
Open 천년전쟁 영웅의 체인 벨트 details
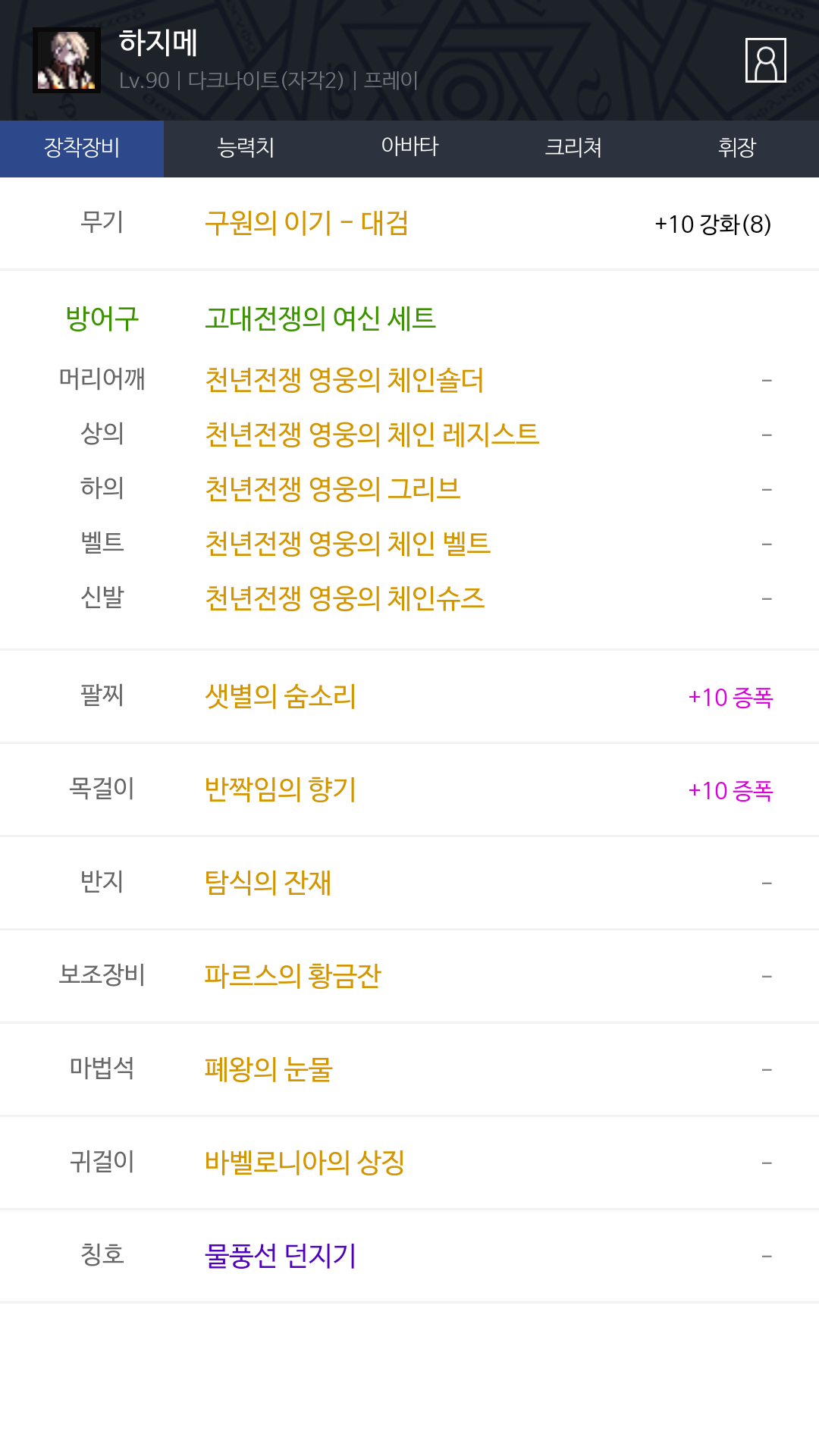(x=347, y=544)
